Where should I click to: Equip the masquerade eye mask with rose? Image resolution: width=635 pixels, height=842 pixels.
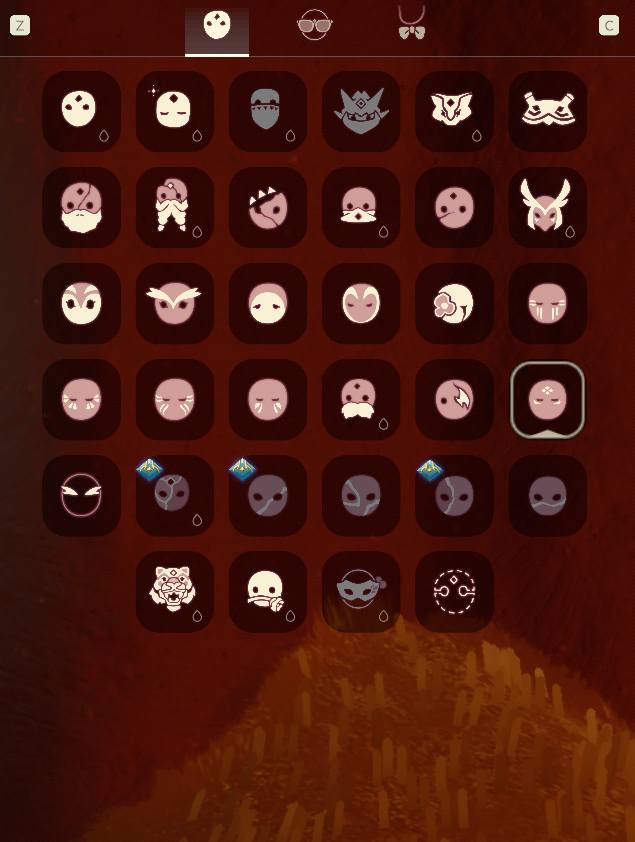pos(361,591)
